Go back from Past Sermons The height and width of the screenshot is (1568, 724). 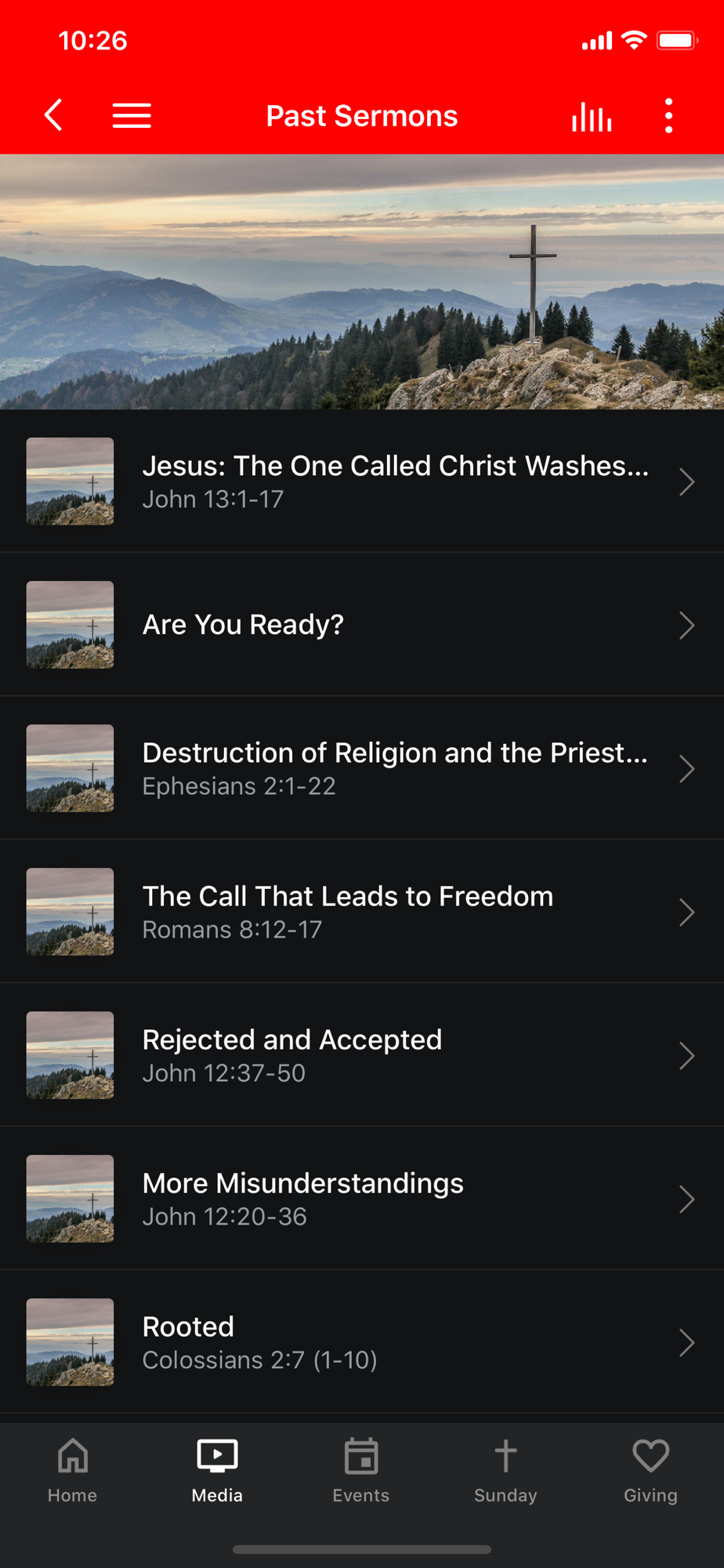click(53, 116)
